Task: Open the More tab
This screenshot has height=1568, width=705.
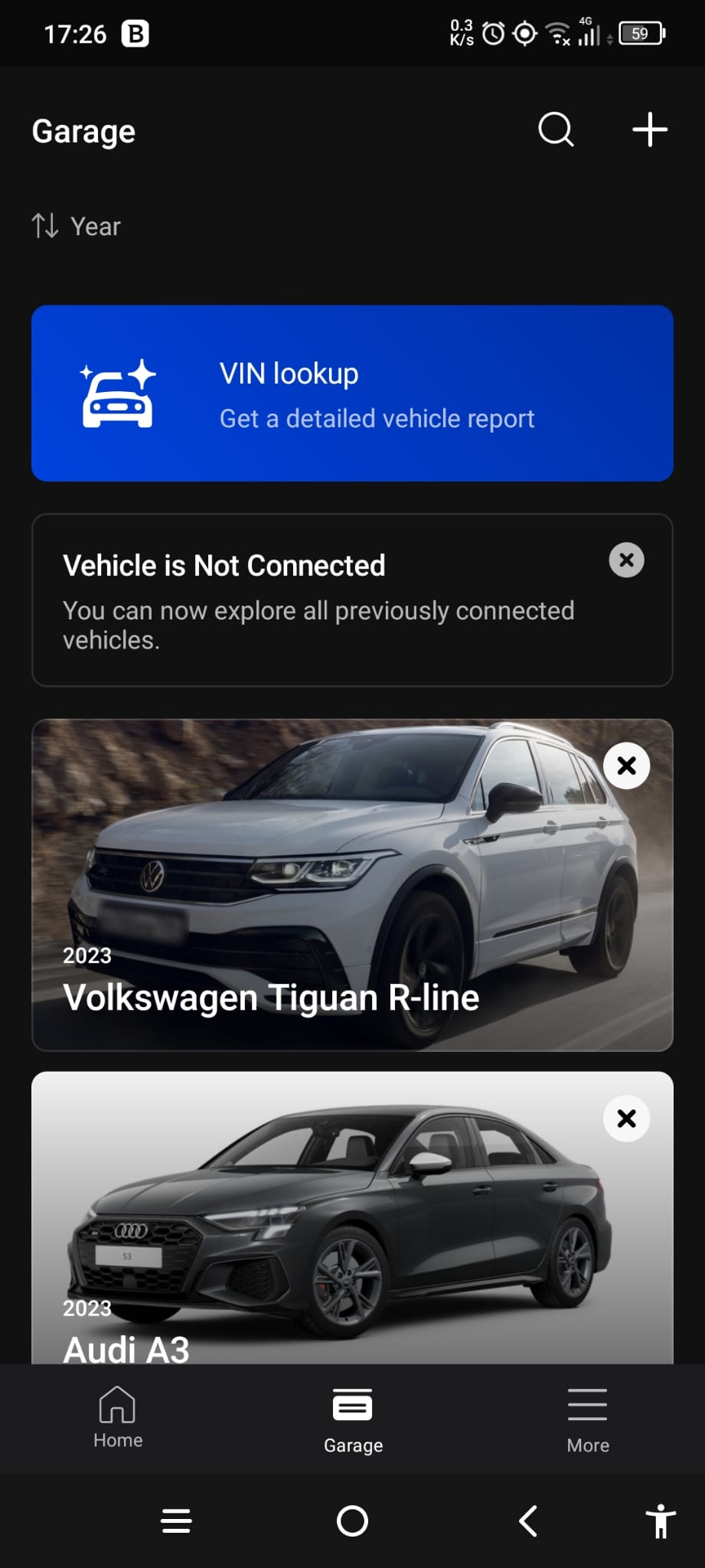Action: (x=587, y=1421)
